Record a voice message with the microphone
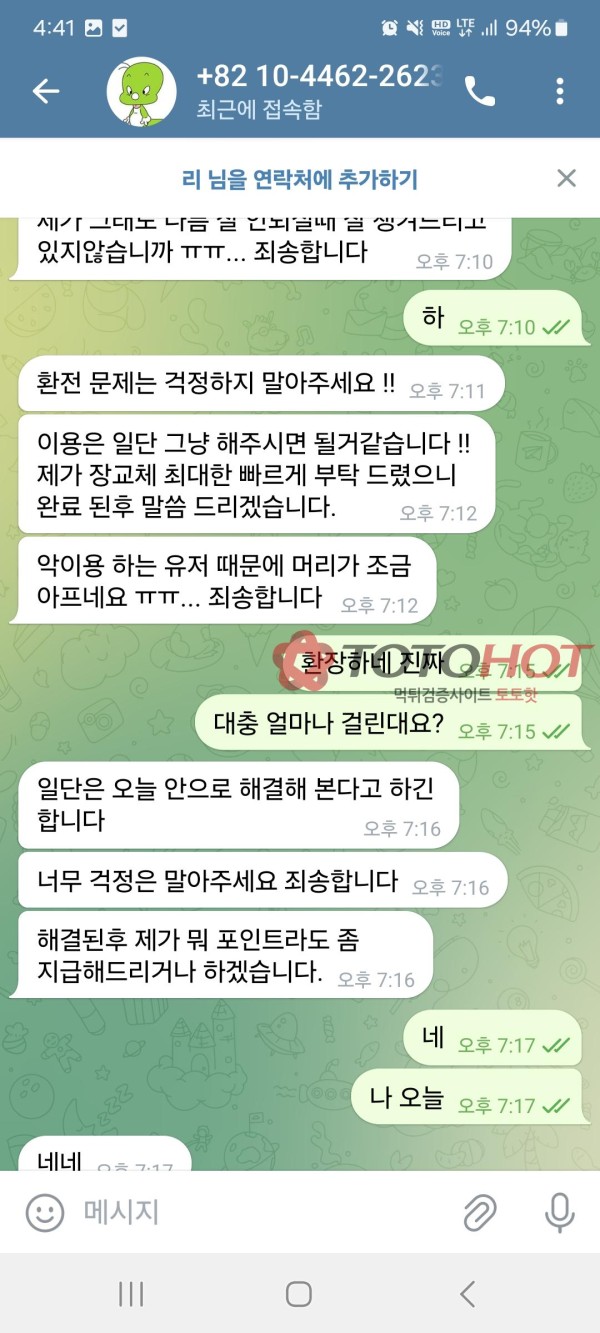Screen dimensions: 600x1333 [559, 1213]
